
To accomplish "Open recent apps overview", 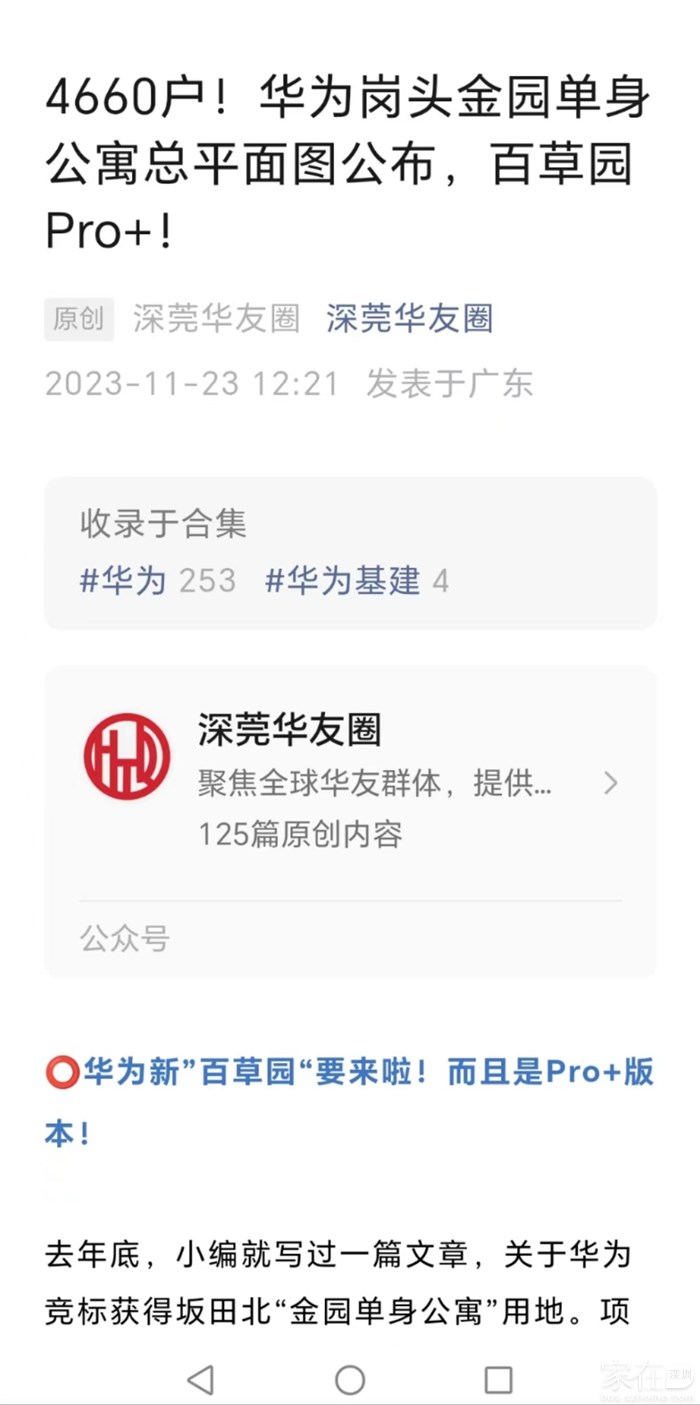I will (x=498, y=1380).
